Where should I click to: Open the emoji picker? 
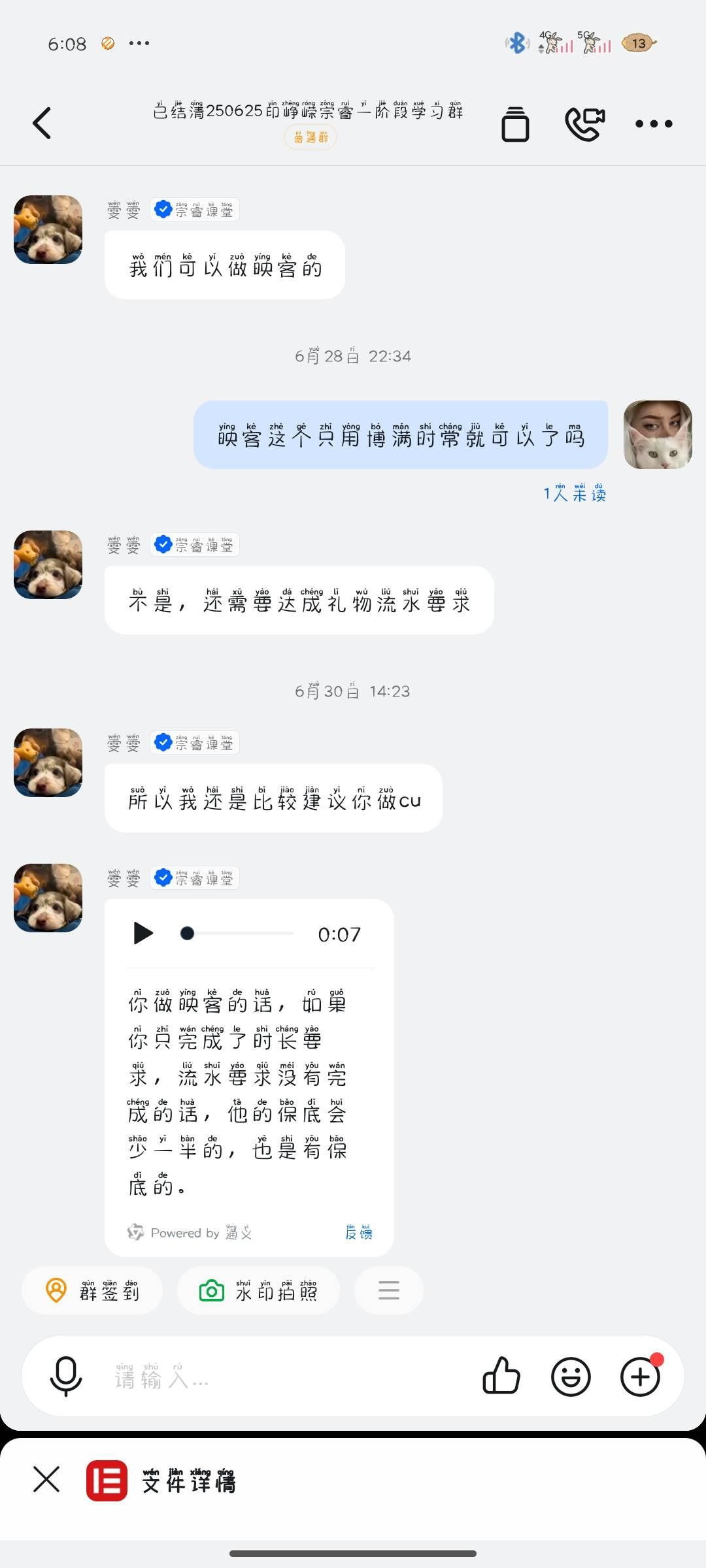click(x=571, y=1377)
